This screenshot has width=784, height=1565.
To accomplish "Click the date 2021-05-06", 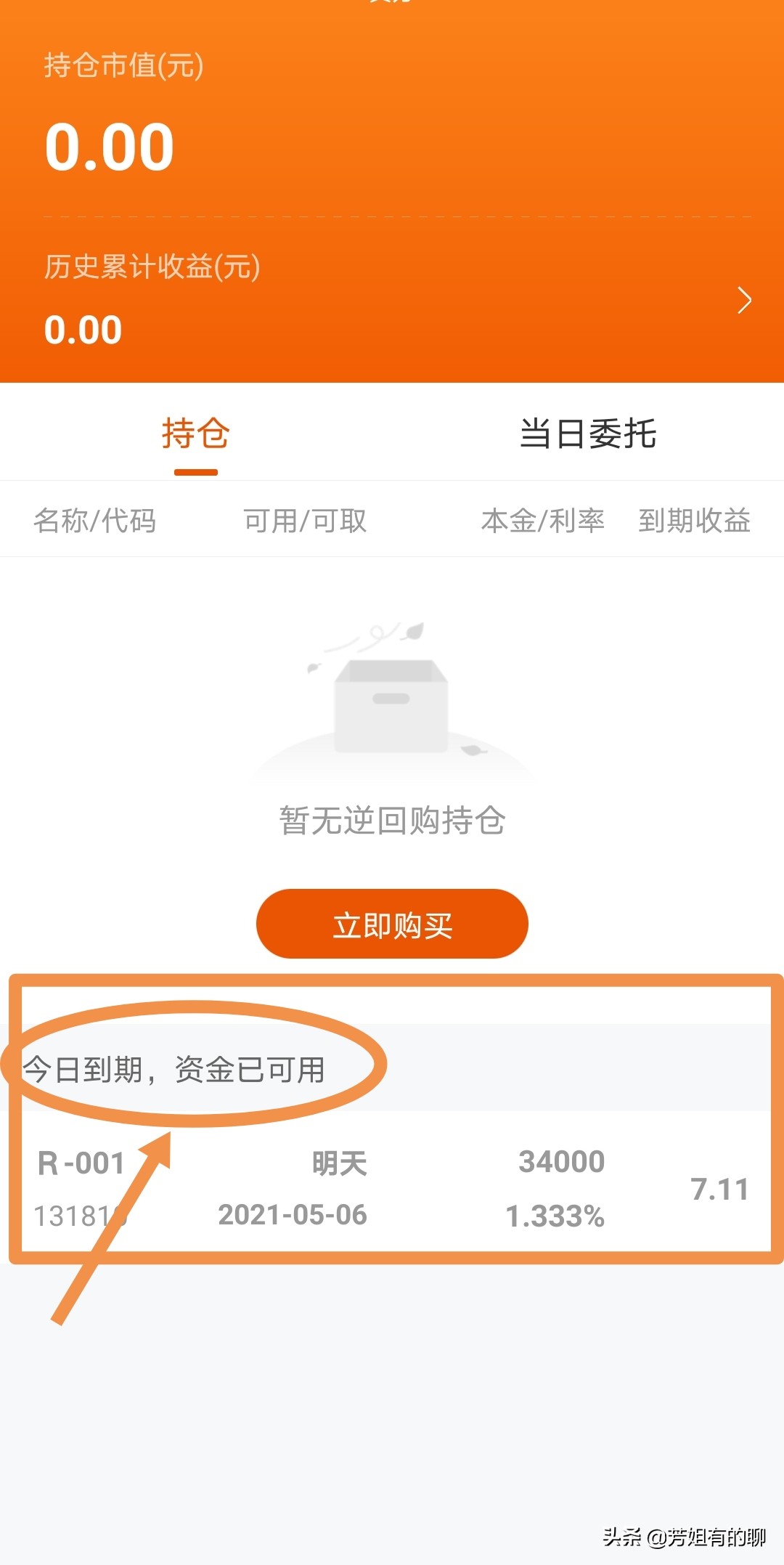I will 293,1213.
